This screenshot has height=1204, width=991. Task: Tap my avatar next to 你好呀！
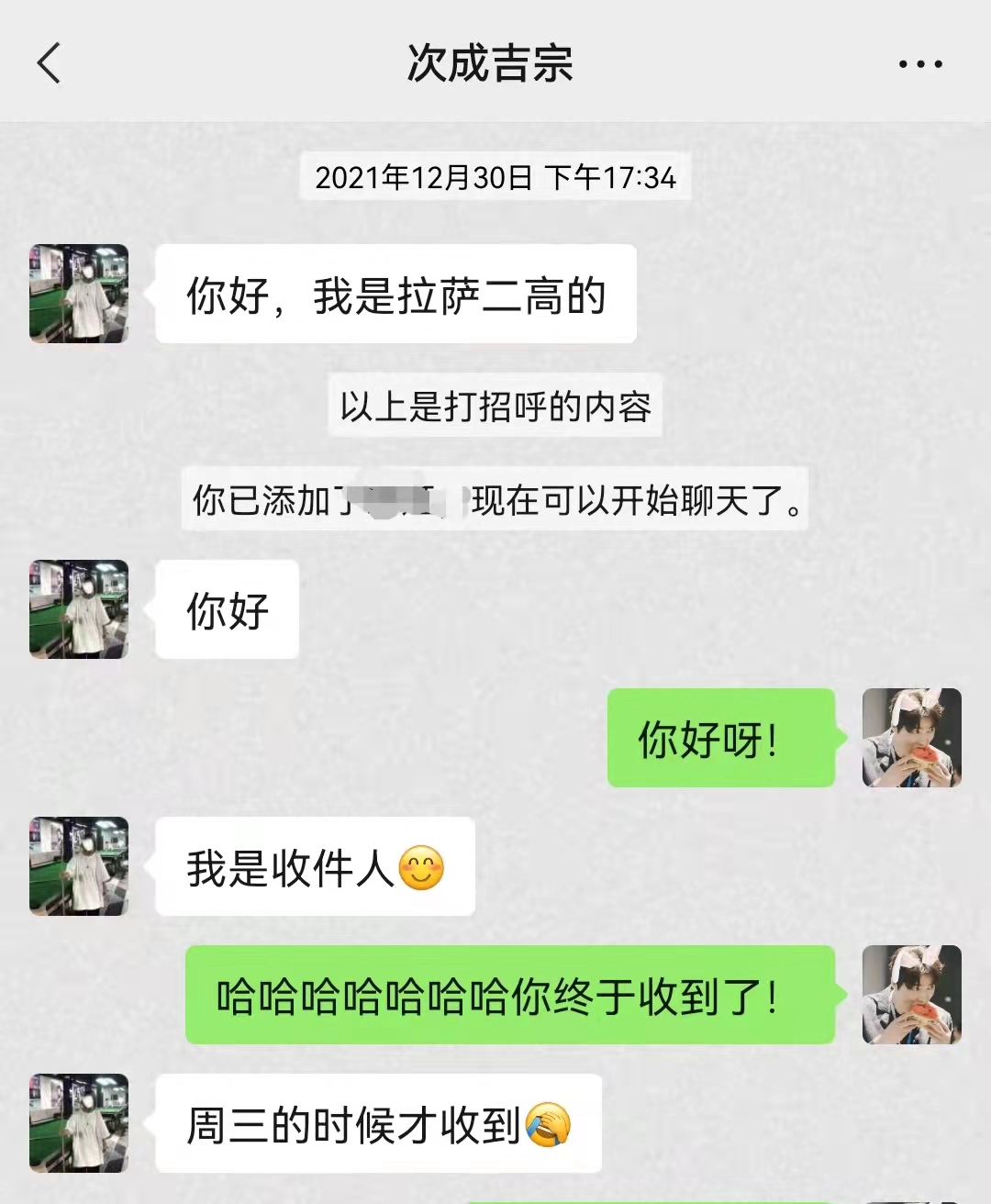(x=911, y=738)
